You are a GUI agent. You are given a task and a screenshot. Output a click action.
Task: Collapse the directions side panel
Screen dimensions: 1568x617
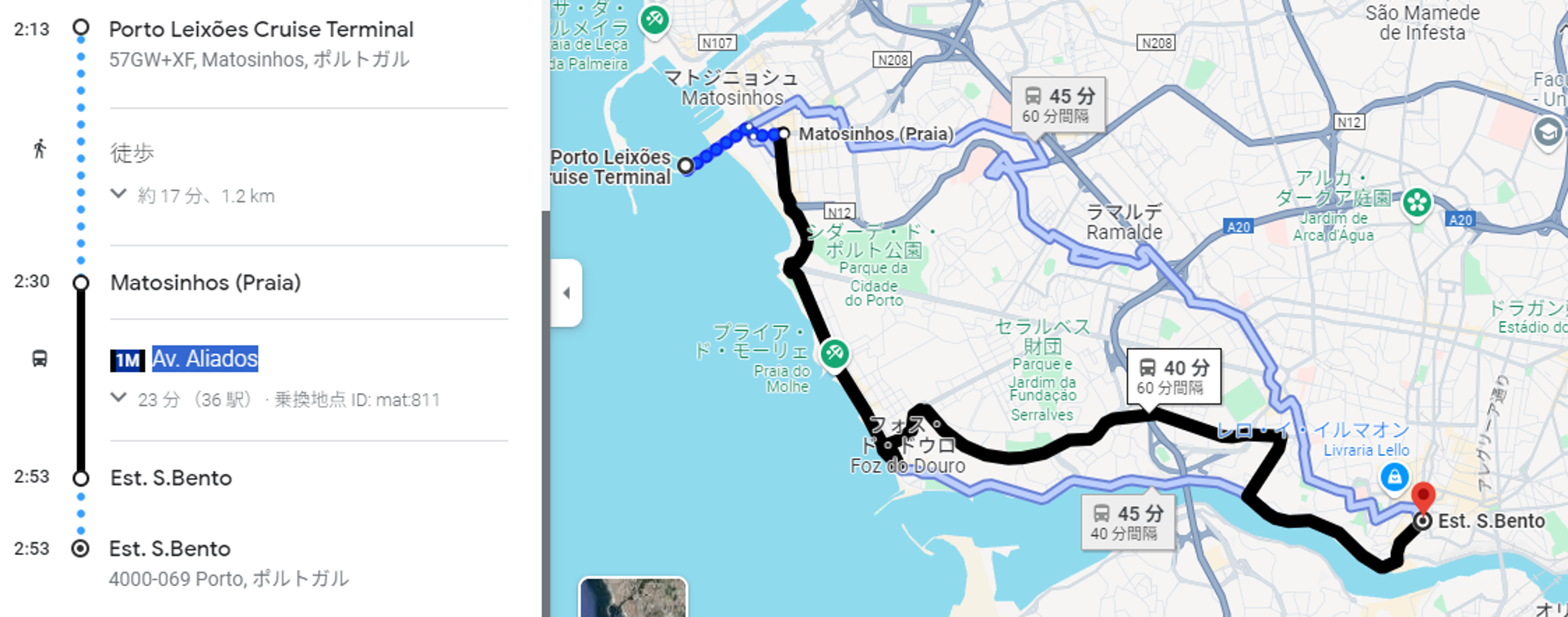[x=566, y=293]
